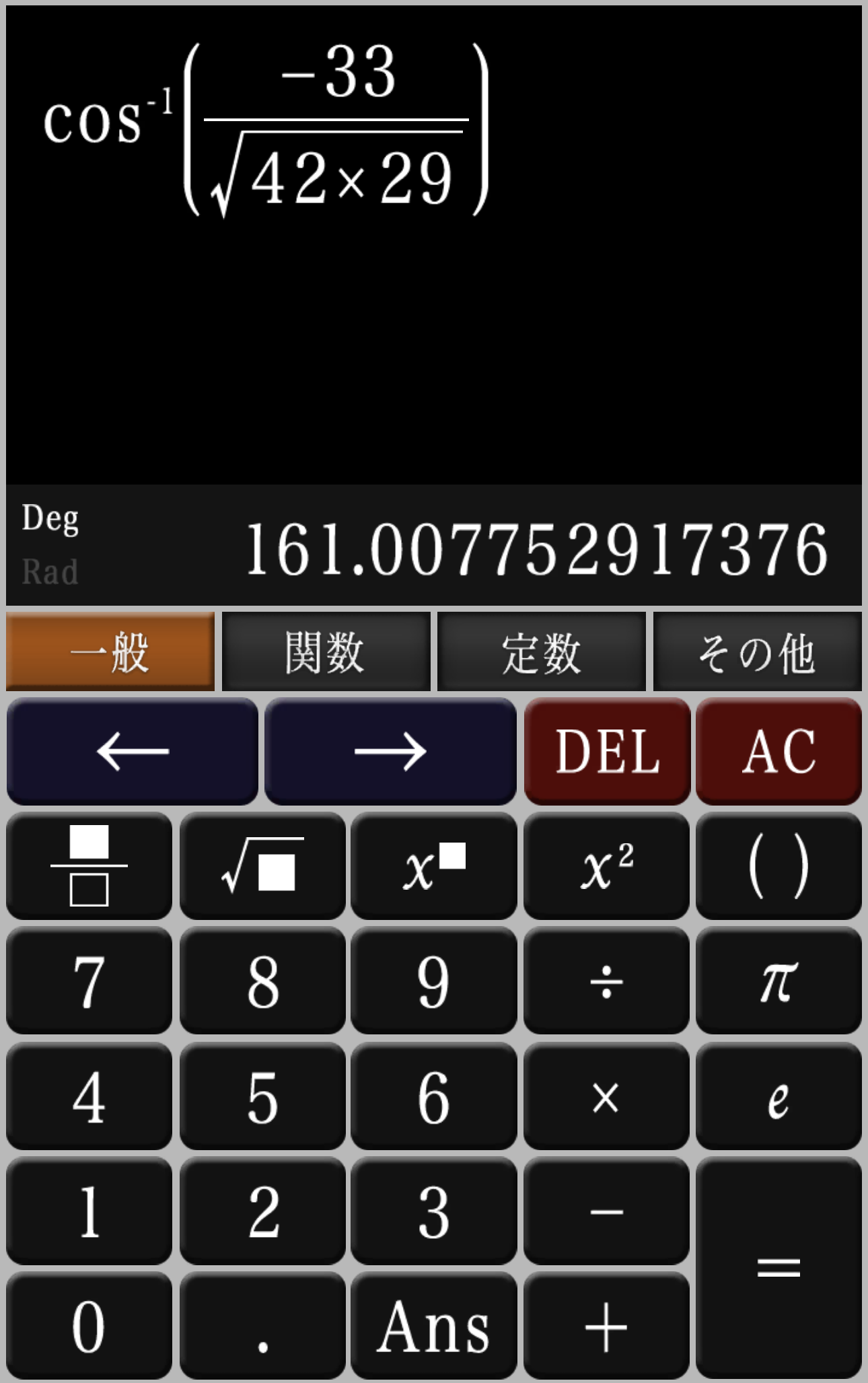The height and width of the screenshot is (1383, 868).
Task: Select the その他 tab
Action: [x=757, y=651]
